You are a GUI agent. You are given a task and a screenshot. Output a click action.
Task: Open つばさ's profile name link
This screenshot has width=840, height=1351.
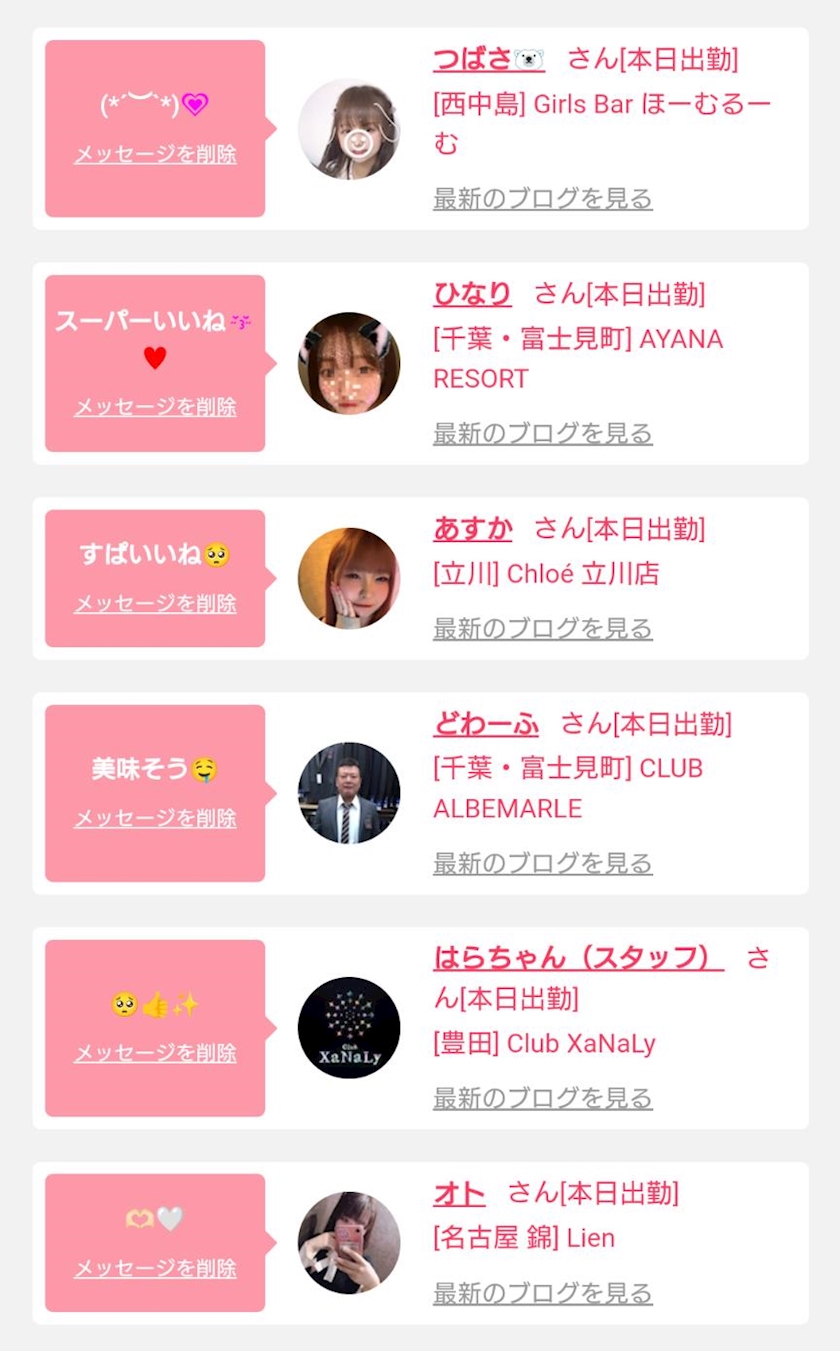point(489,59)
